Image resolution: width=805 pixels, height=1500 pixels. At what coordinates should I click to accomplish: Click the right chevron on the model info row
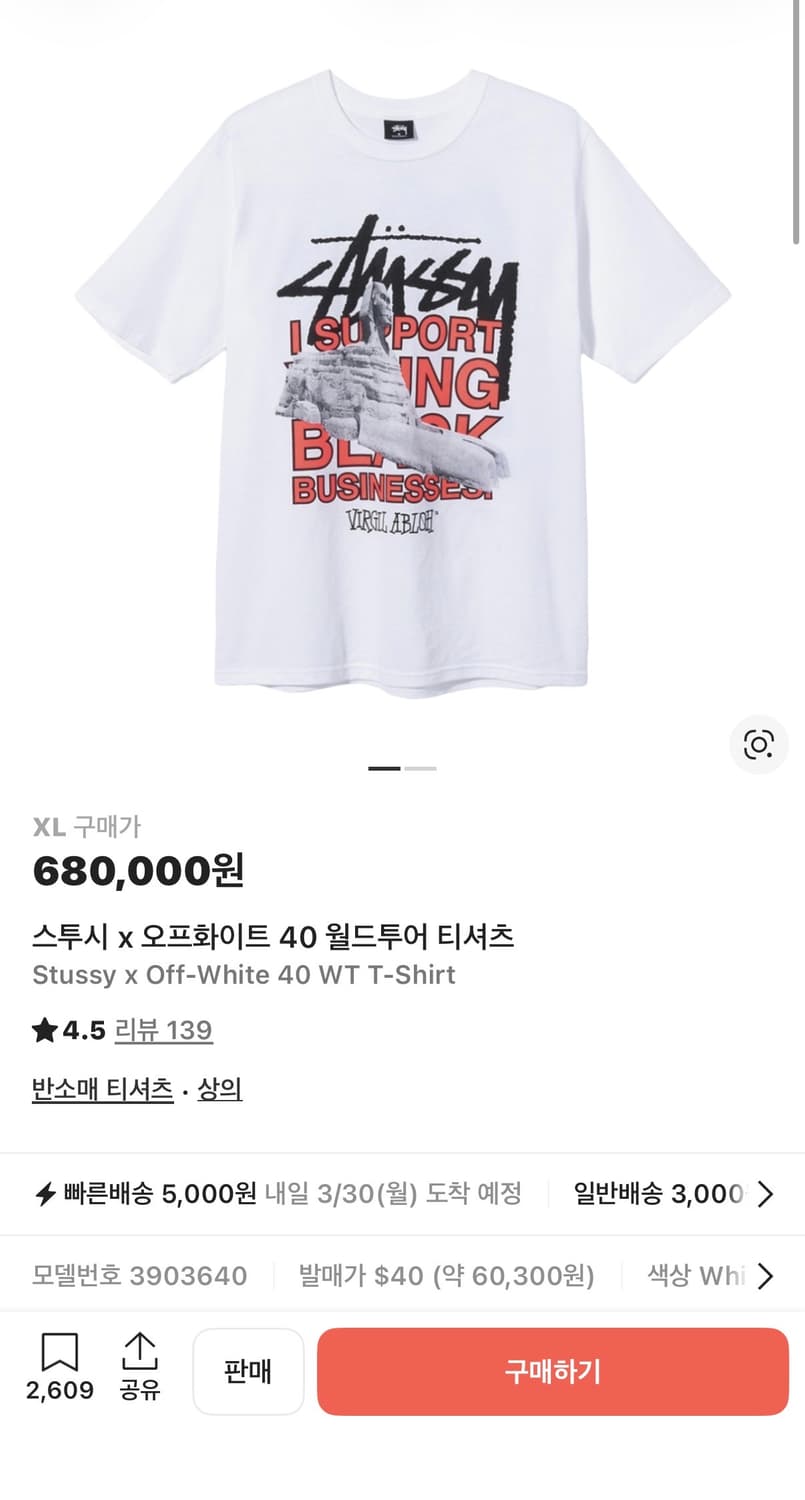tap(768, 1276)
